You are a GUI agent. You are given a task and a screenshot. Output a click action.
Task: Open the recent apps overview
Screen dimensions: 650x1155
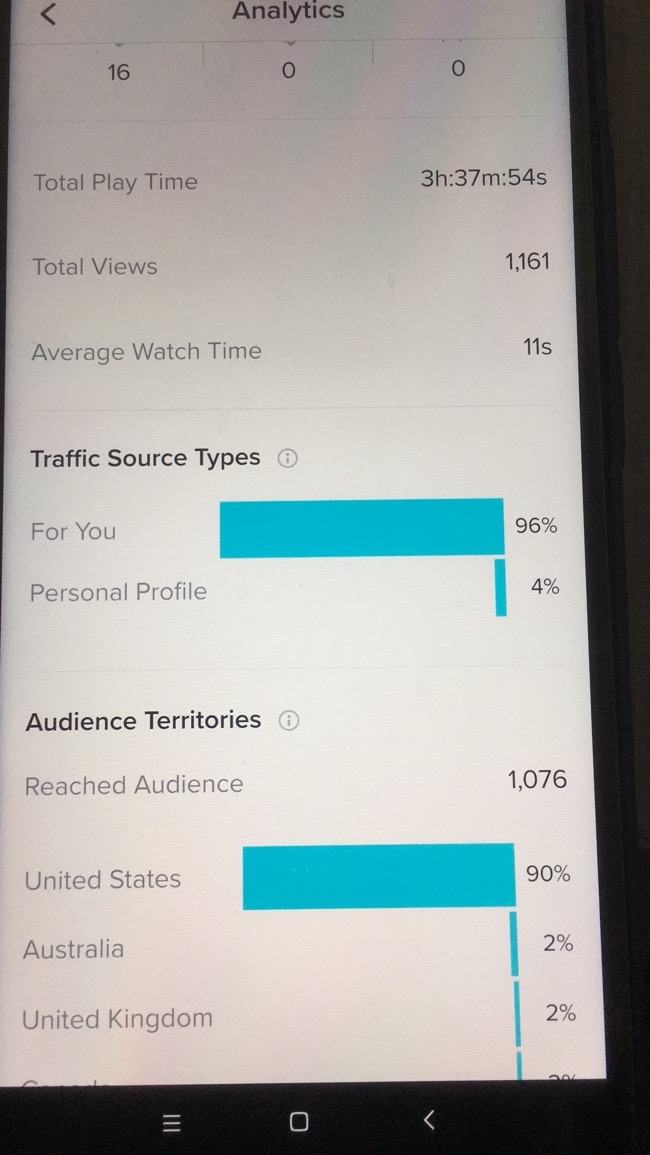171,1122
